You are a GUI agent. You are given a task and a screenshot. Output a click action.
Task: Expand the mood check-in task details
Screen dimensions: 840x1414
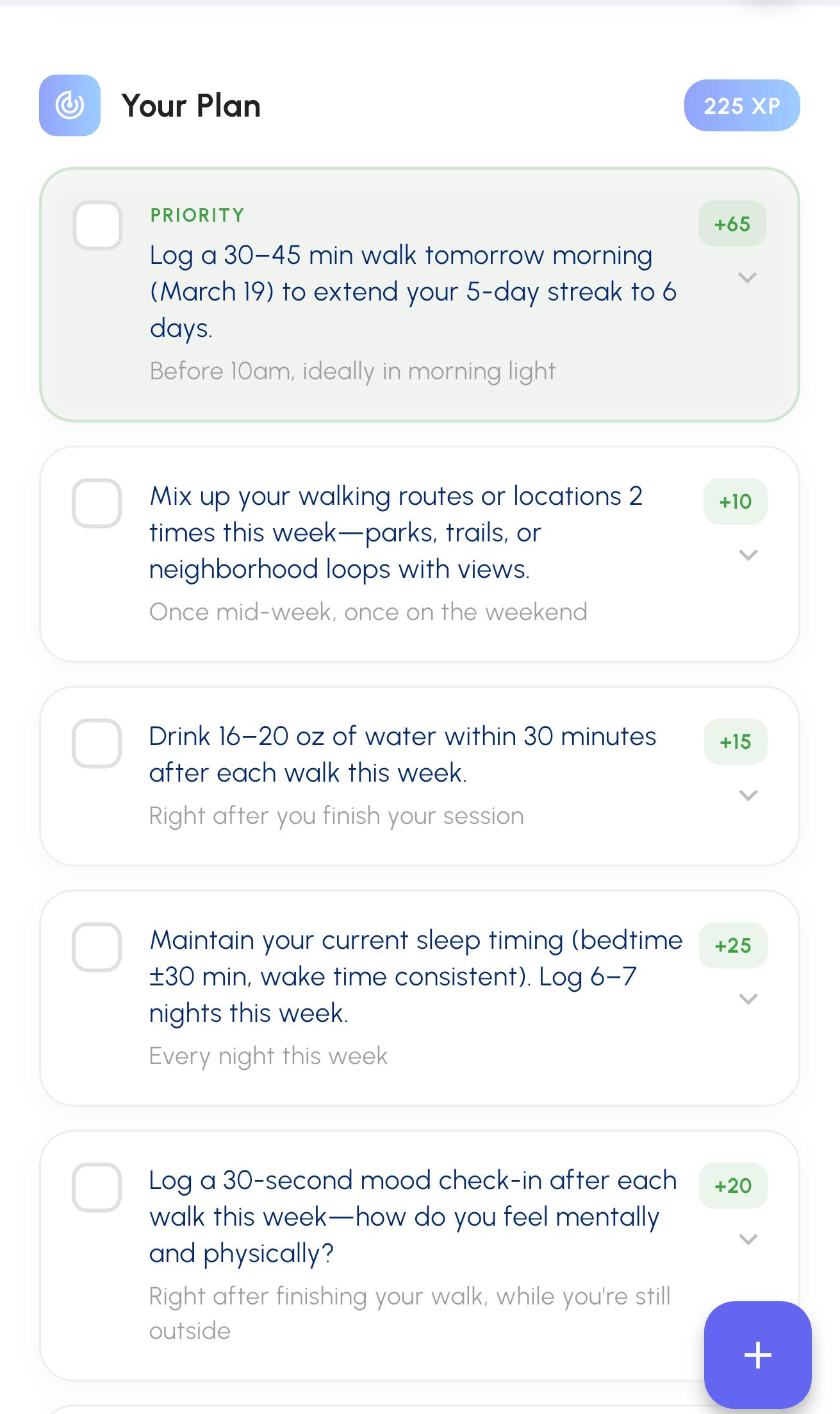pyautogui.click(x=748, y=1238)
